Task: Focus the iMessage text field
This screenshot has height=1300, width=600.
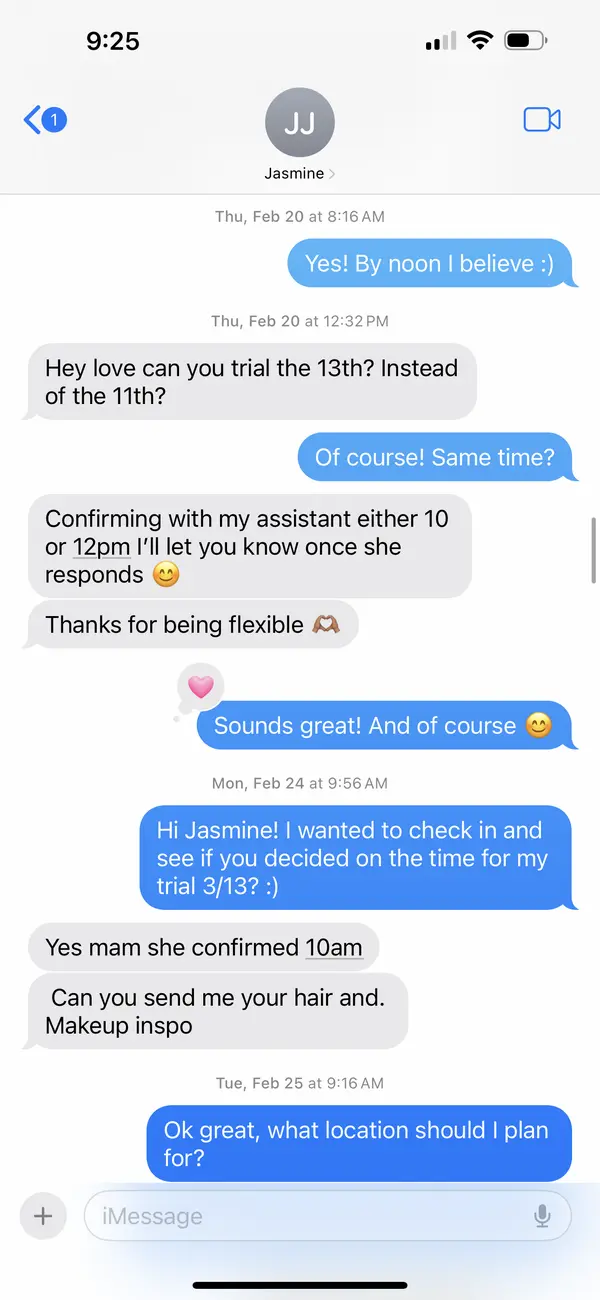Action: click(300, 1216)
